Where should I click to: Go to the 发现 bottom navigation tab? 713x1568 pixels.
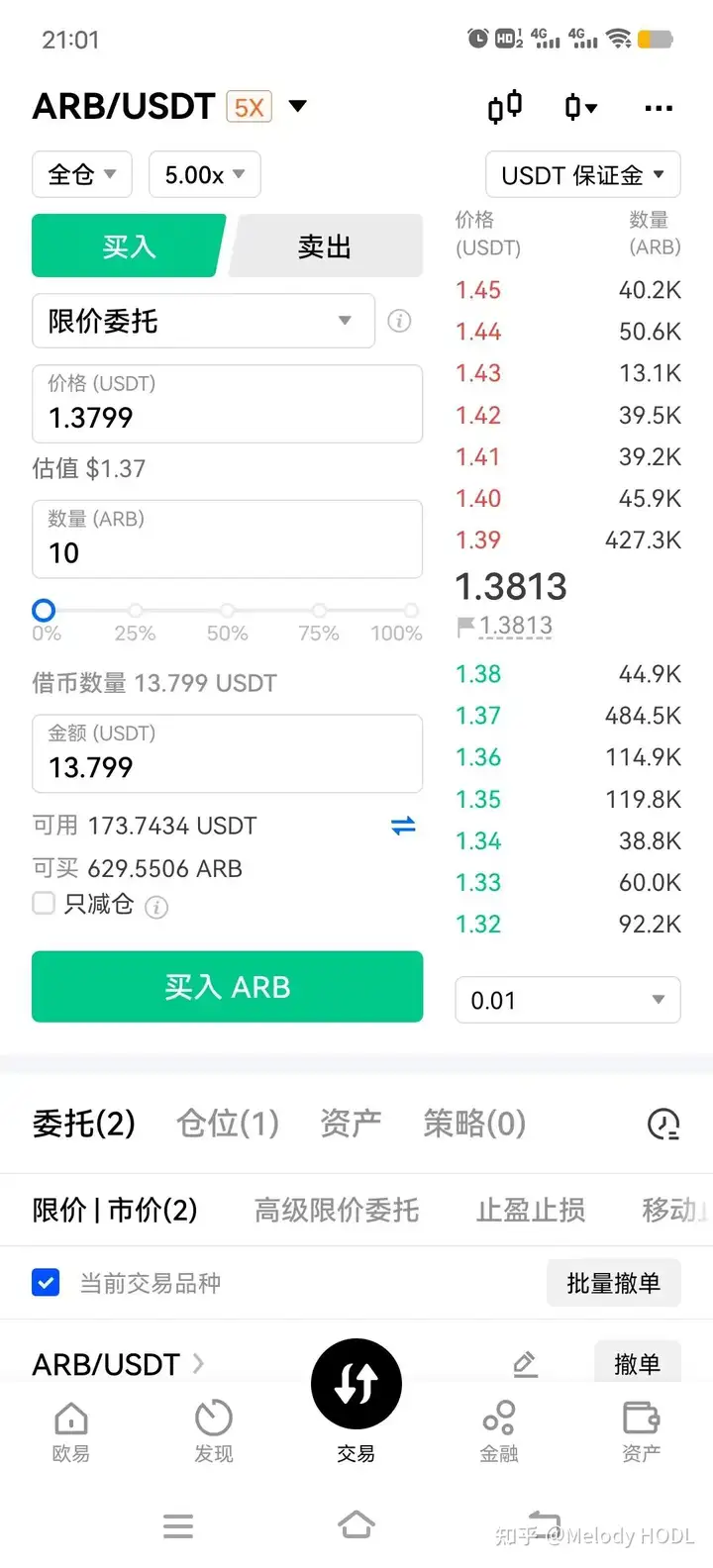[x=214, y=1430]
